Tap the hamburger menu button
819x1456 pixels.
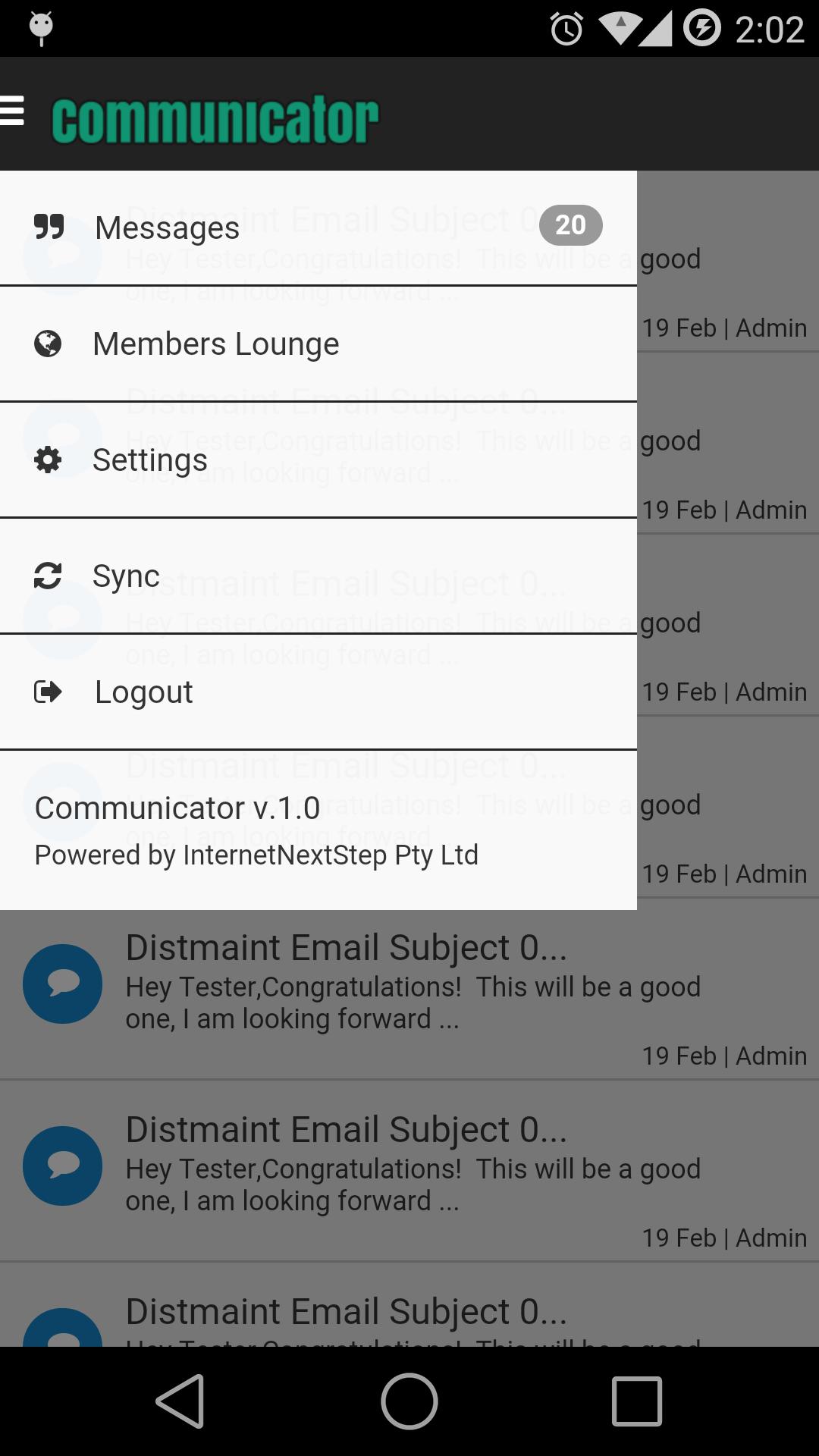tap(12, 111)
